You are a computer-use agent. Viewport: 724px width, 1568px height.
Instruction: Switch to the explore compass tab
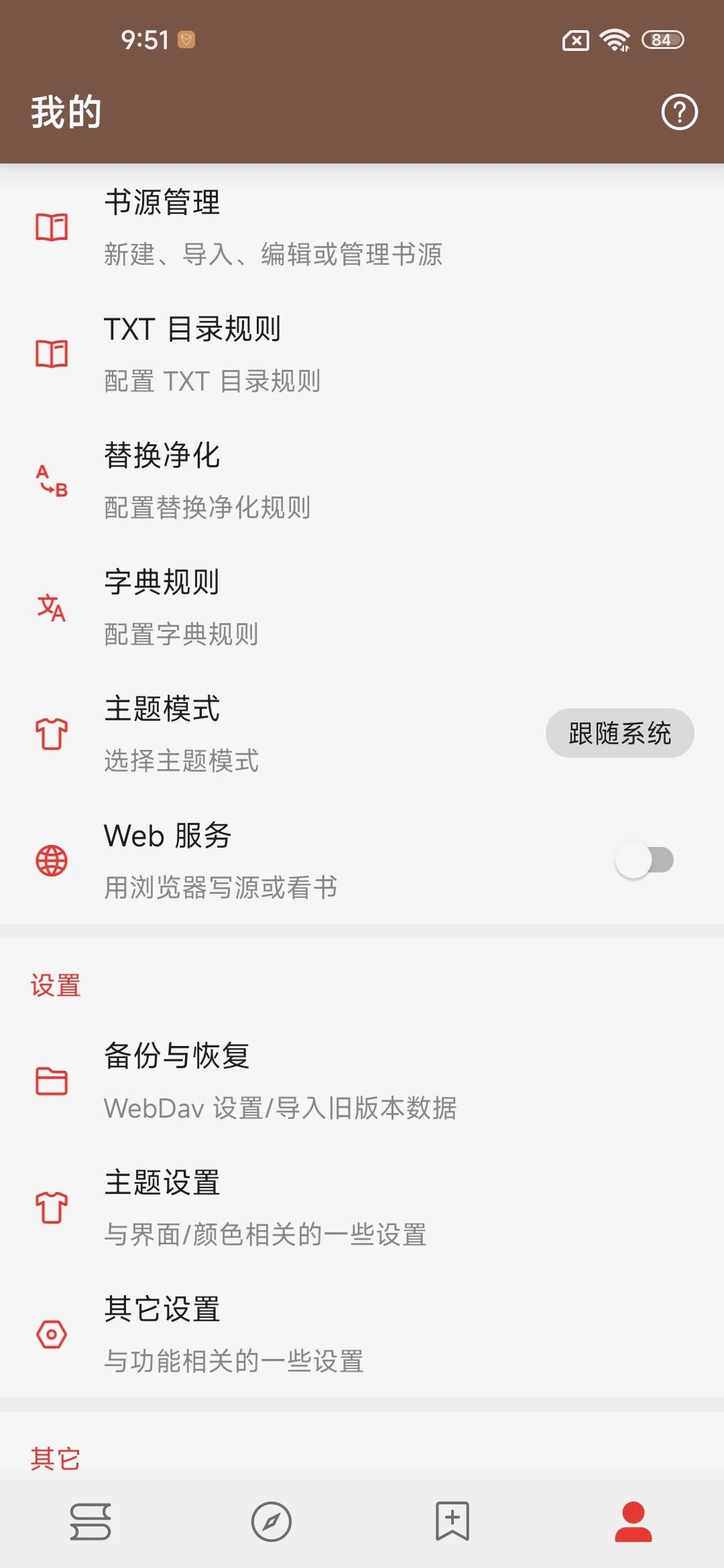click(271, 1521)
